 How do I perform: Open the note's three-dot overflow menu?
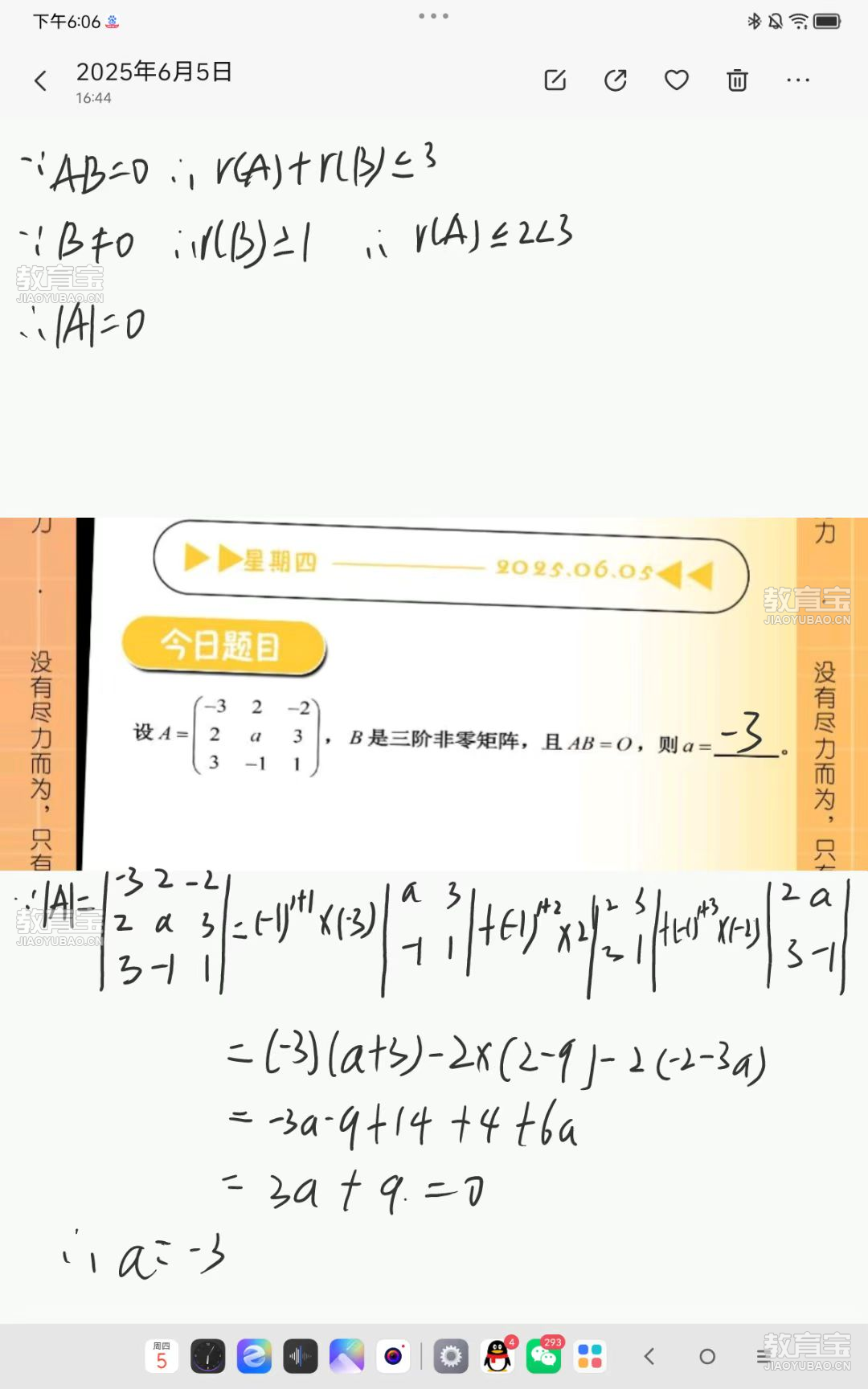click(x=798, y=80)
